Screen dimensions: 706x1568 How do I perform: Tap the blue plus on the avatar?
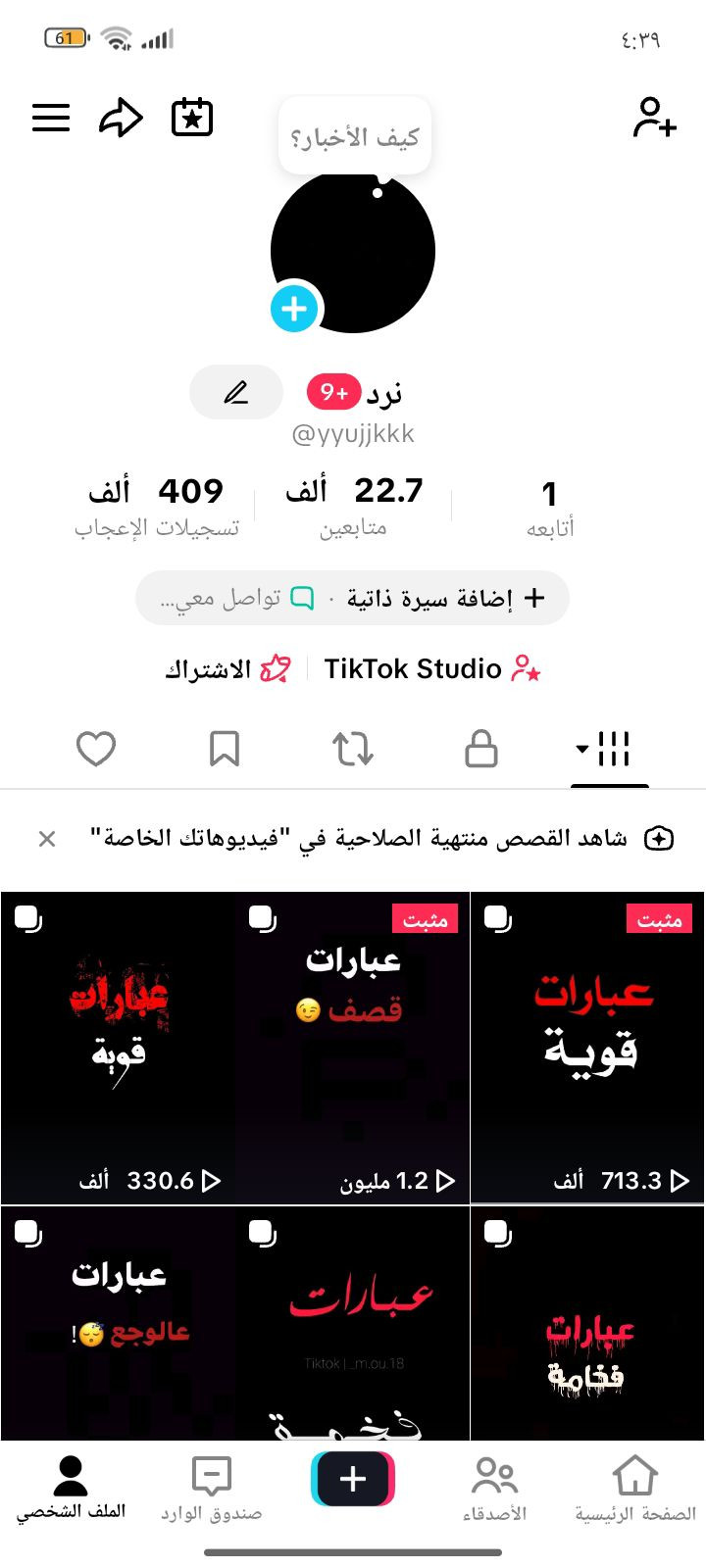point(294,309)
